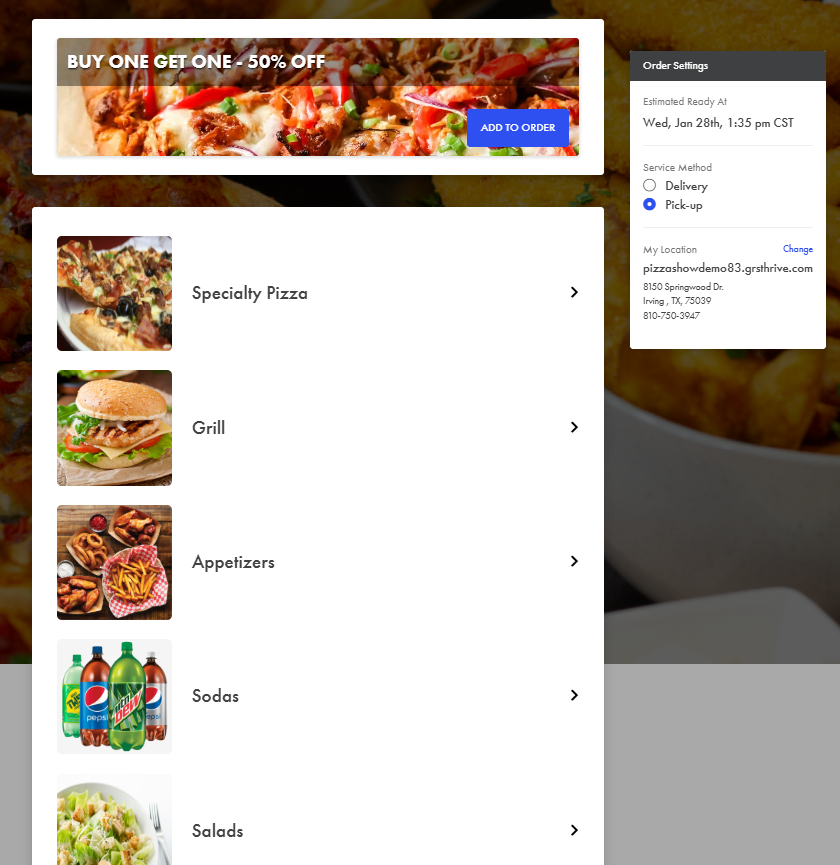Open the Appetizers category
This screenshot has width=840, height=865.
coord(233,562)
